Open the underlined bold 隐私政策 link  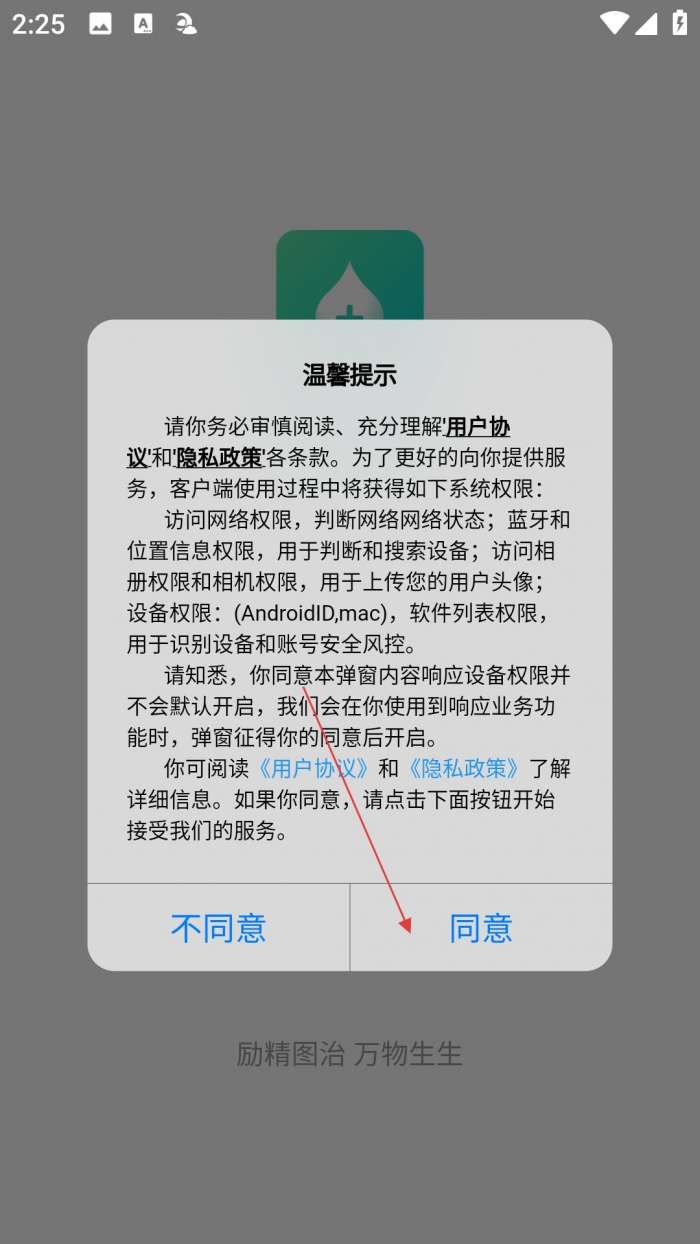click(219, 458)
